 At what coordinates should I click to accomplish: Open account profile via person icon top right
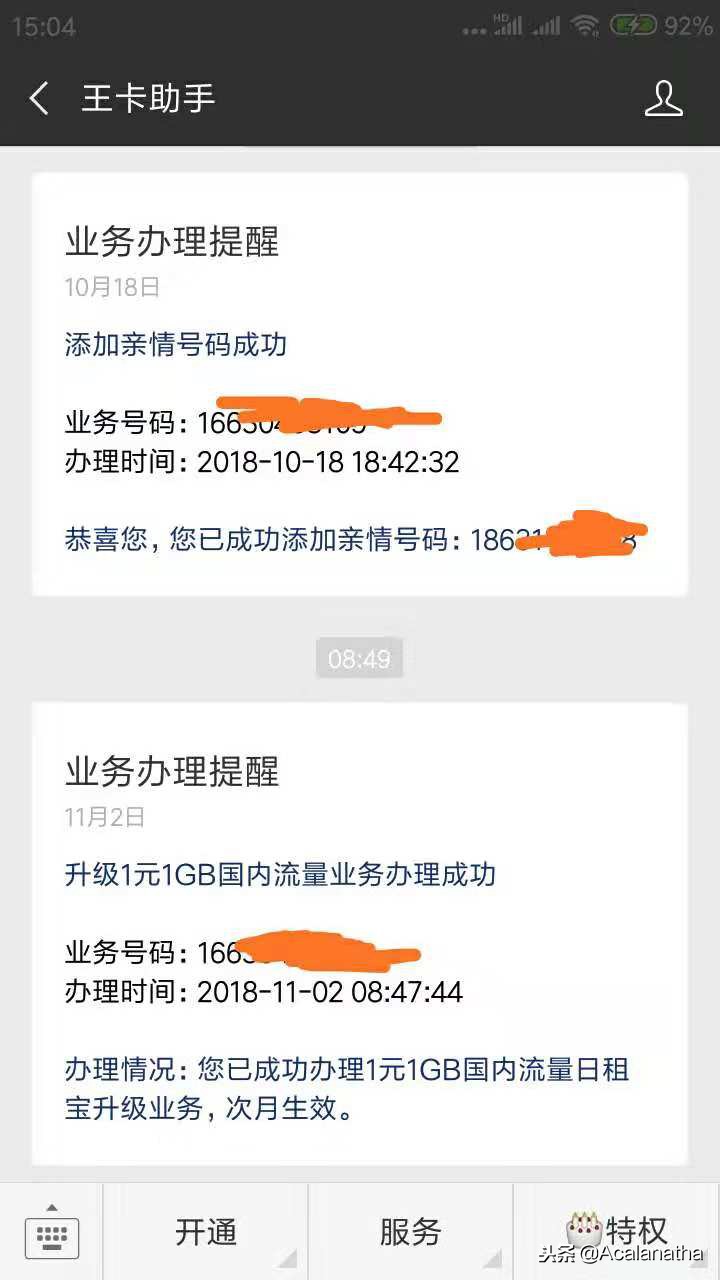(x=663, y=98)
